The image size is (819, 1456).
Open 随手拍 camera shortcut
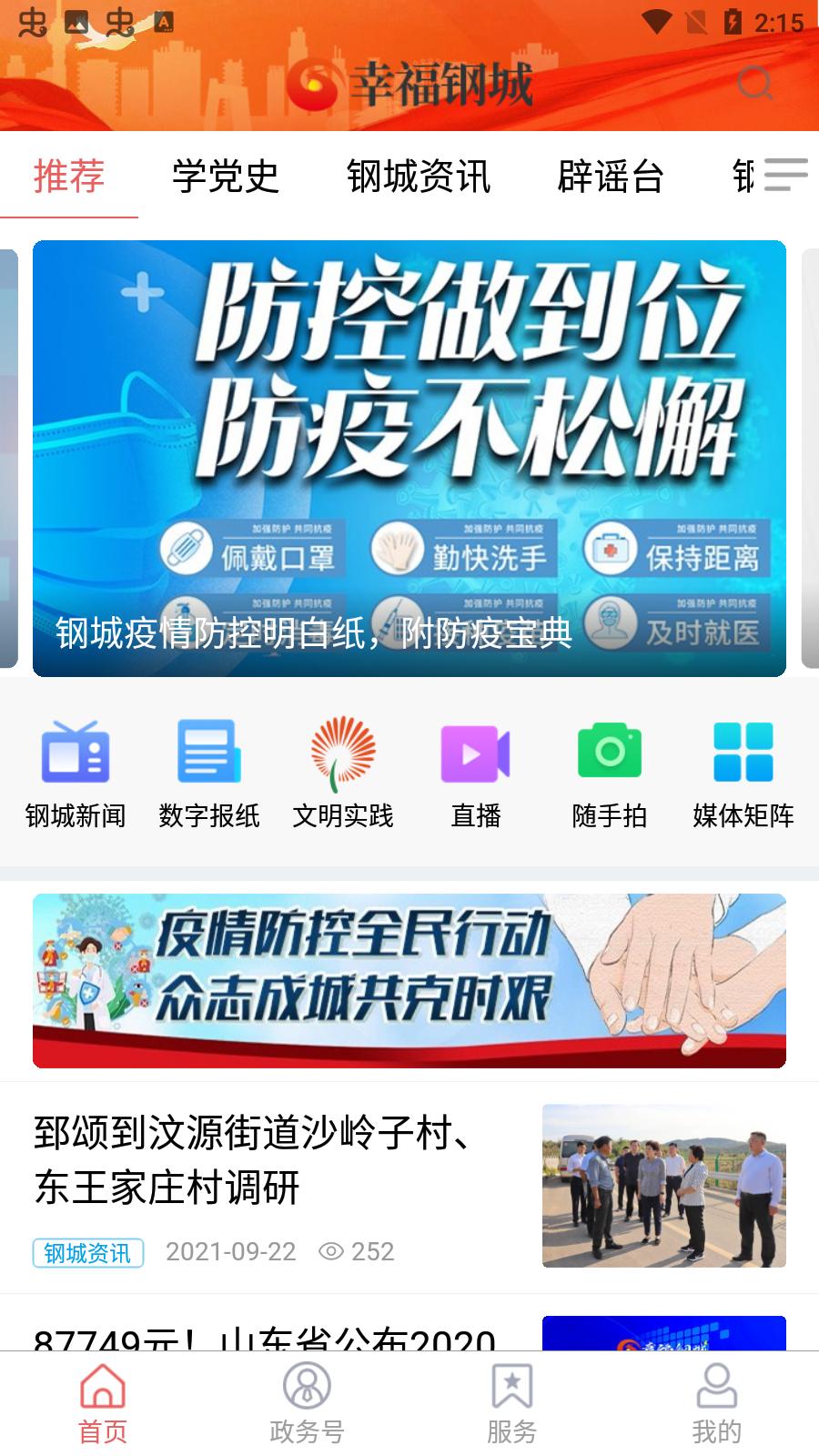coord(610,774)
